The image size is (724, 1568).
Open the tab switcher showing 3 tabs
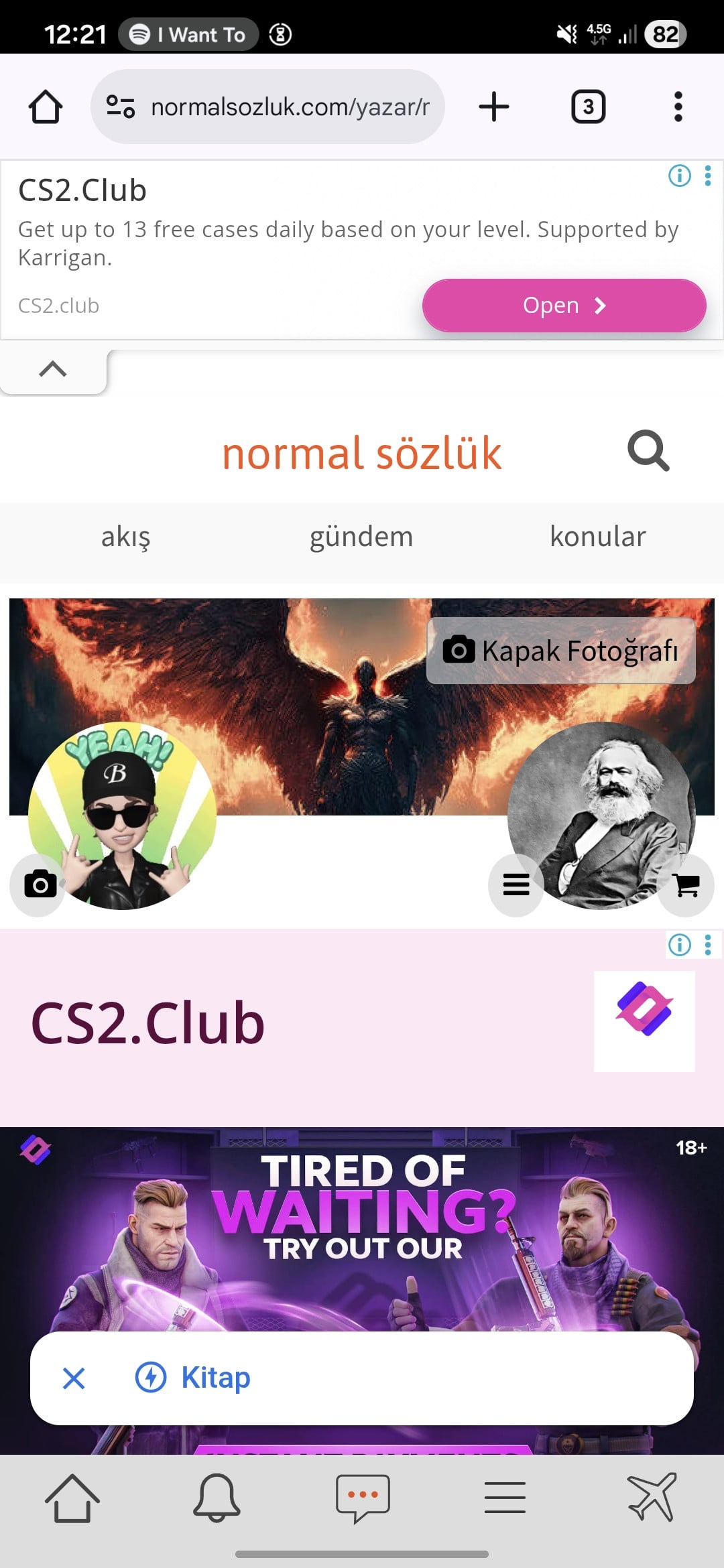[x=588, y=107]
